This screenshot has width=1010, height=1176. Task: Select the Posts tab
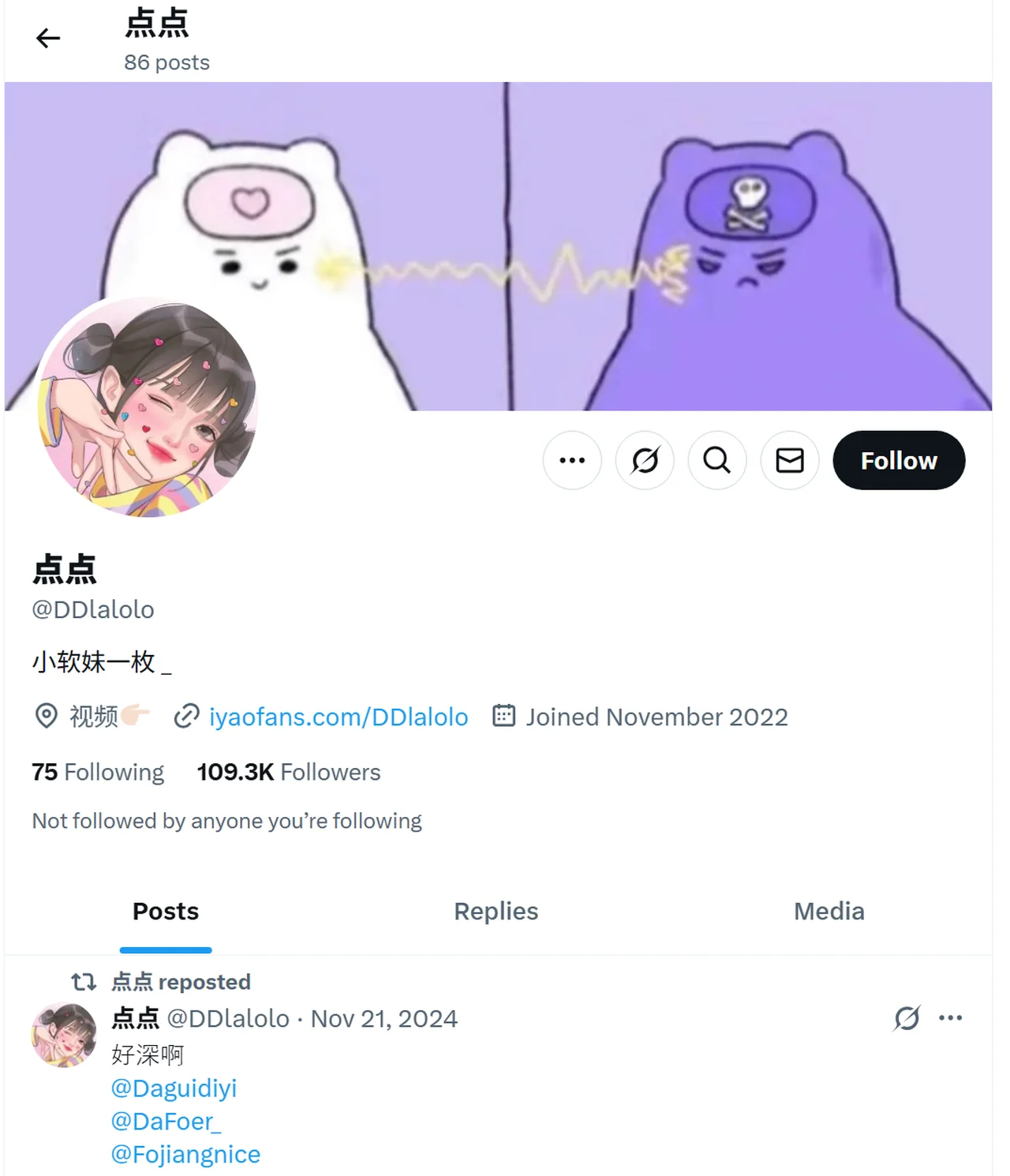click(x=166, y=911)
